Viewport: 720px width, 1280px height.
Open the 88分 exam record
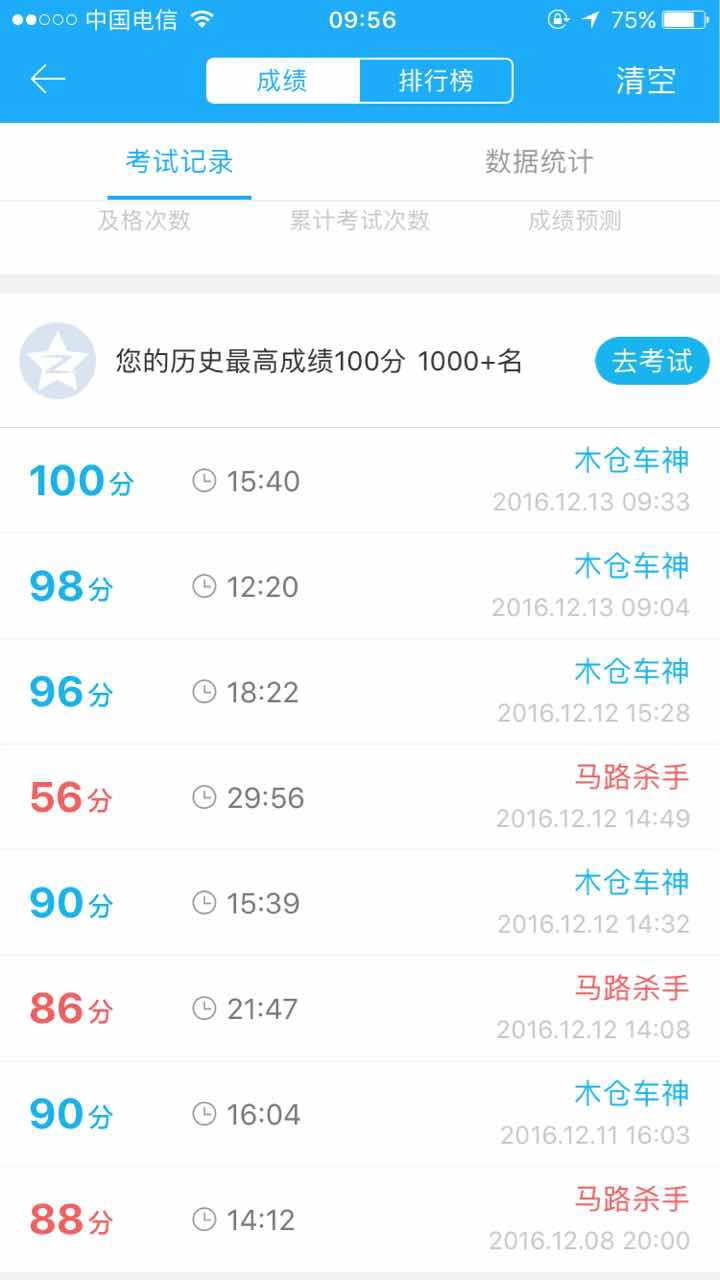(x=360, y=1220)
